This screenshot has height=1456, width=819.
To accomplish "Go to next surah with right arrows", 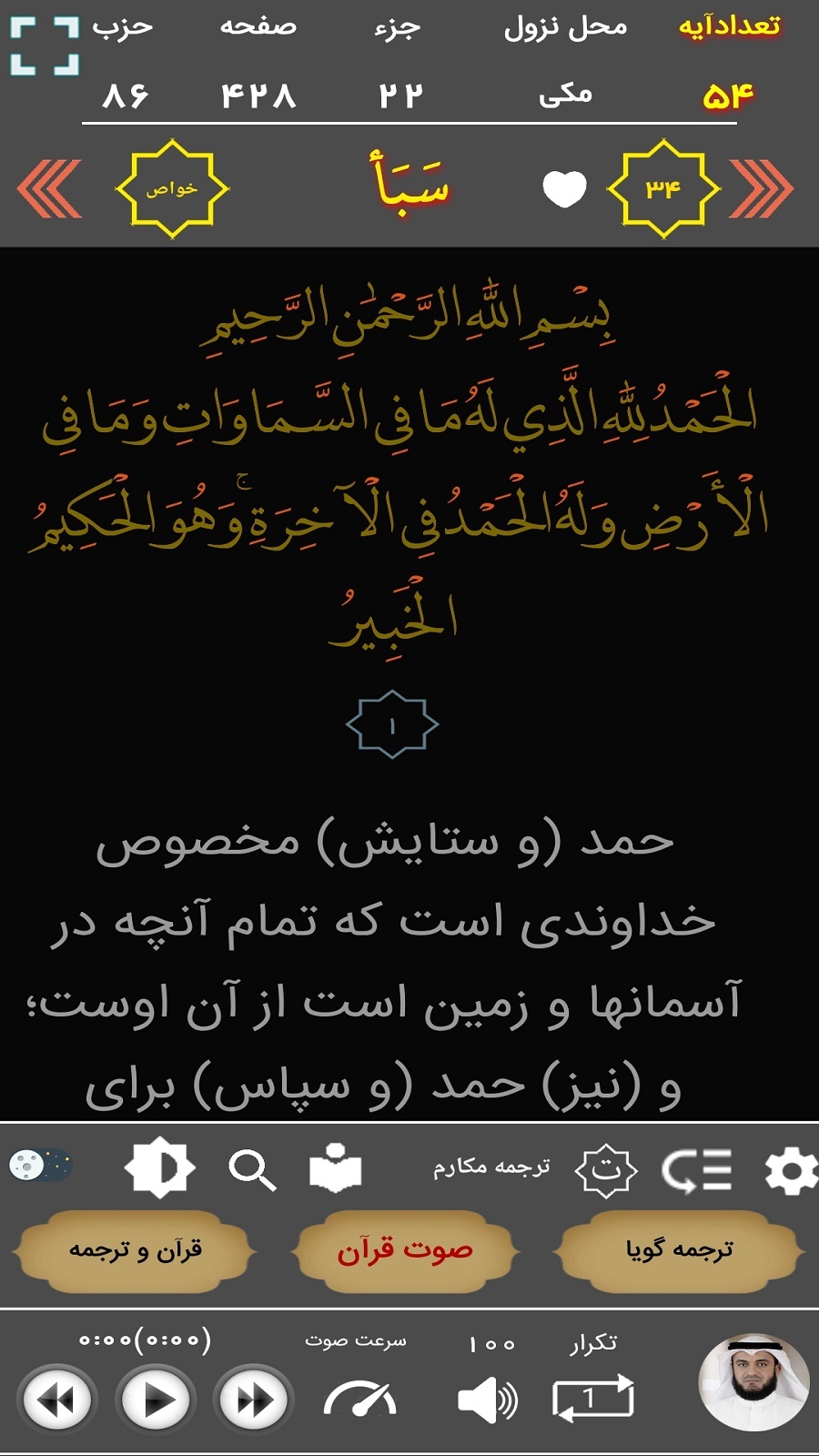I will [762, 189].
